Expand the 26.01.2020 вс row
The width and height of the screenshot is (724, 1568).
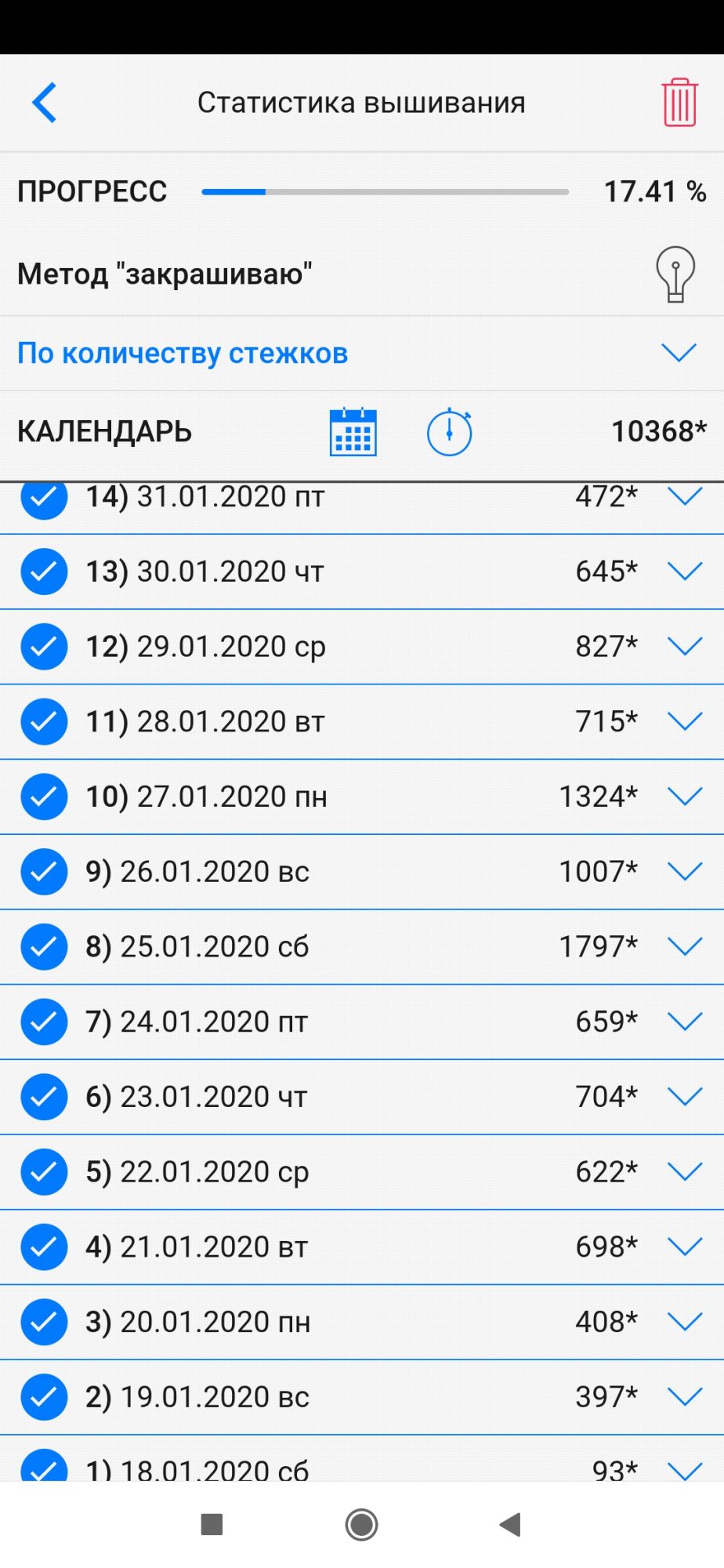click(685, 872)
